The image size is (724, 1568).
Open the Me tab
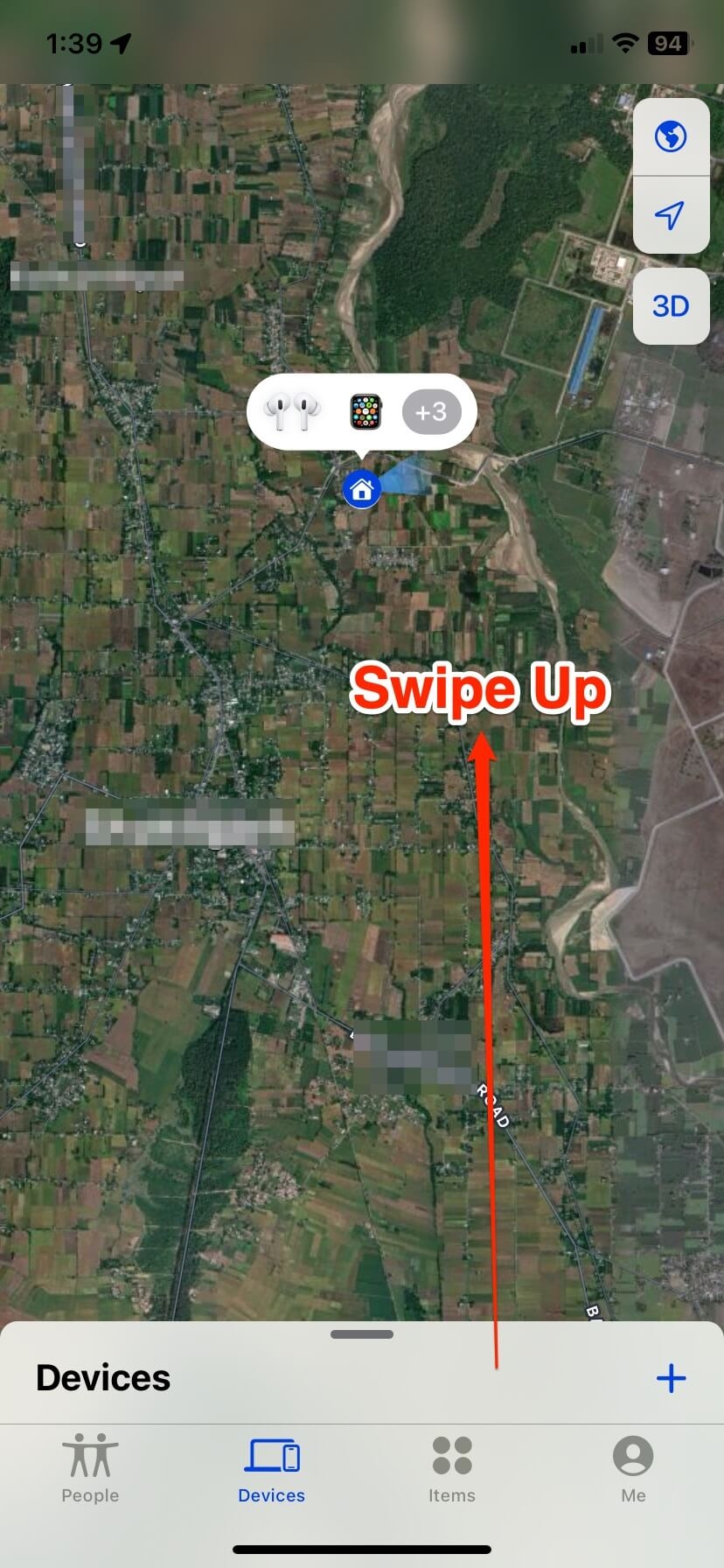click(633, 1468)
